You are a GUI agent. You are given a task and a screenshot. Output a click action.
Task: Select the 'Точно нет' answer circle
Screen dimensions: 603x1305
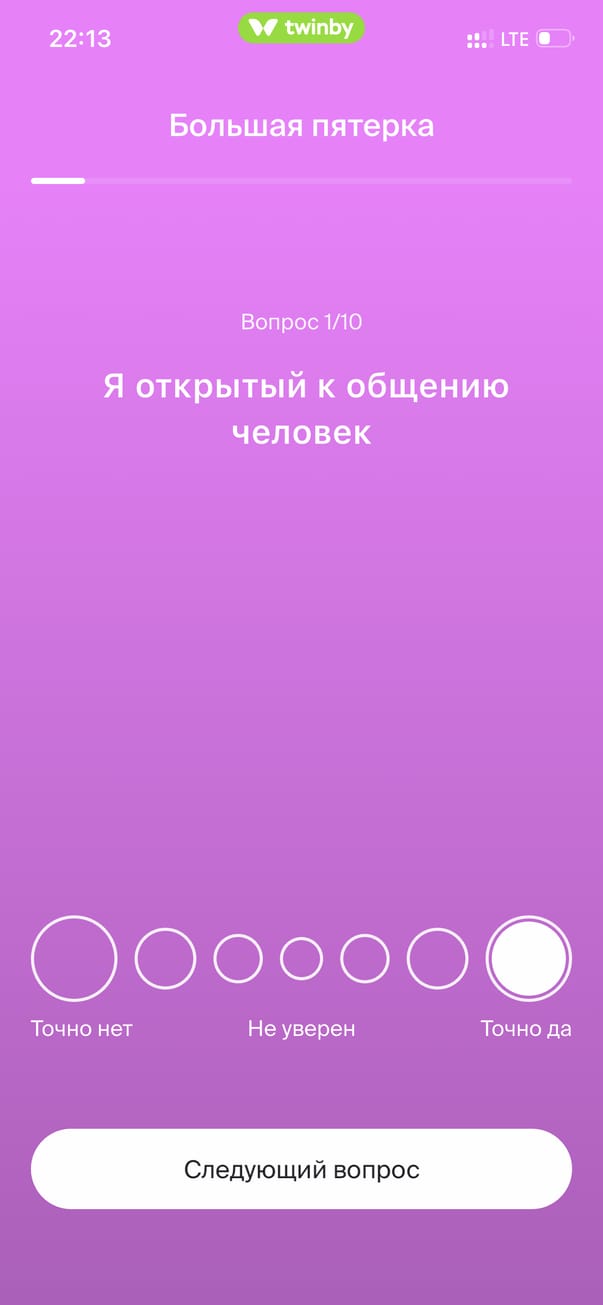[x=74, y=958]
